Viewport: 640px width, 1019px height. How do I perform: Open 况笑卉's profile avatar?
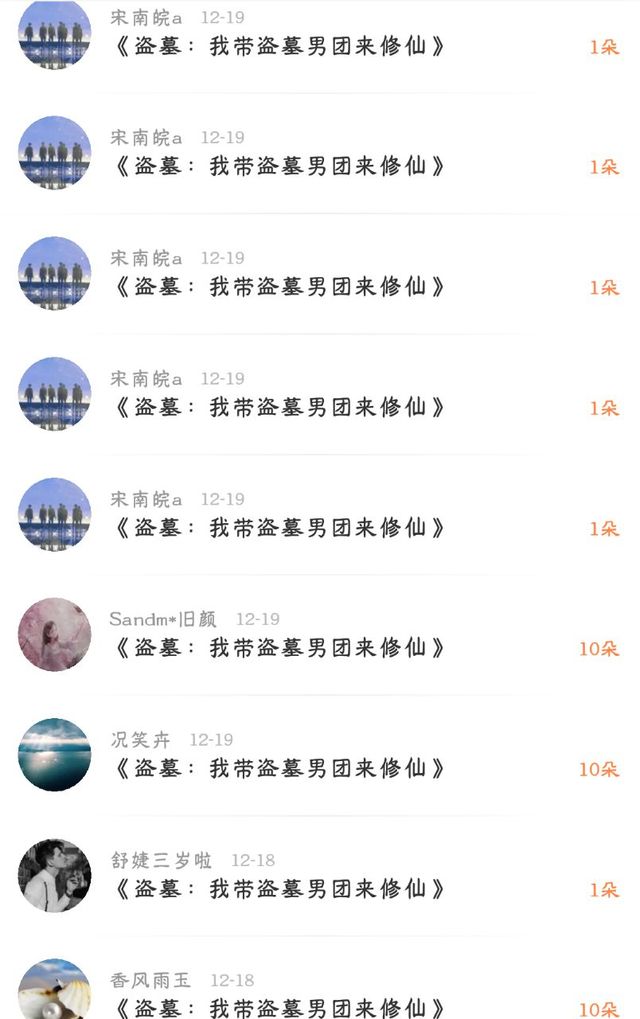coord(54,755)
